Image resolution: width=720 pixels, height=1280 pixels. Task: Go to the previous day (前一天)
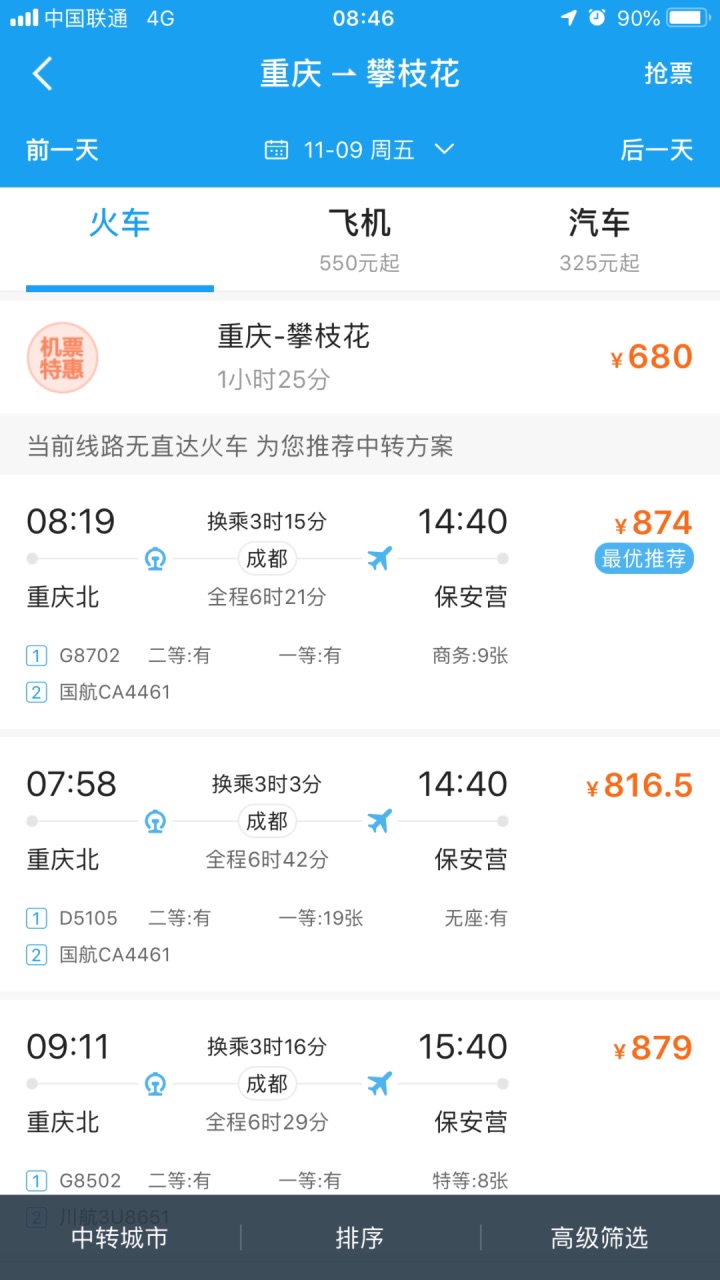point(62,150)
